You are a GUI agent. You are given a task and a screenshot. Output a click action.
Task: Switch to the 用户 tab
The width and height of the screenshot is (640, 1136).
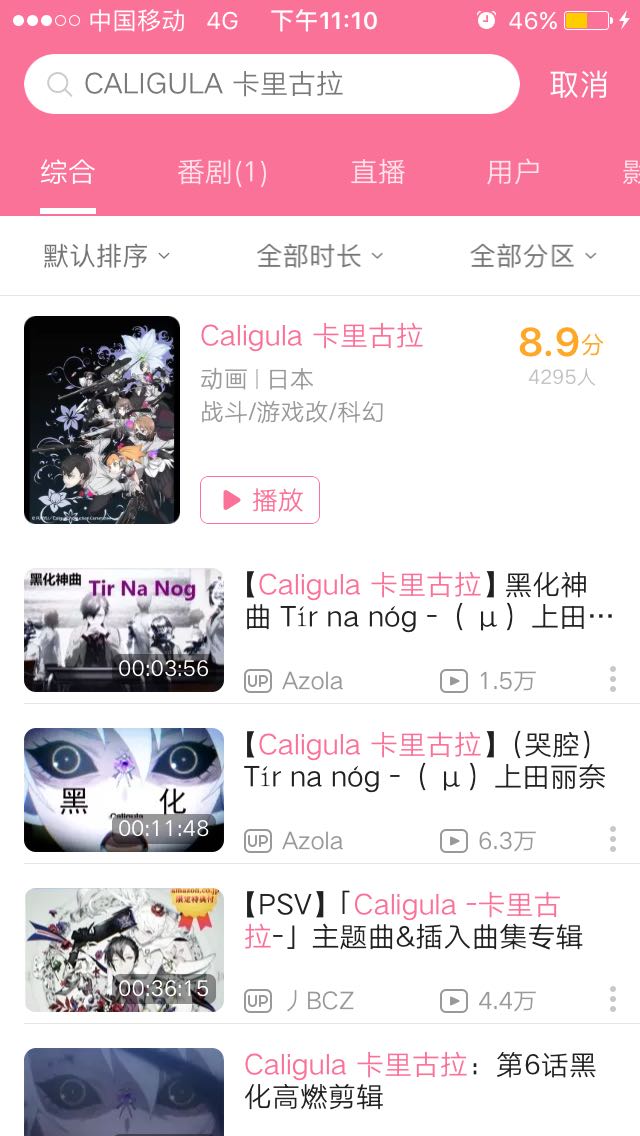513,172
